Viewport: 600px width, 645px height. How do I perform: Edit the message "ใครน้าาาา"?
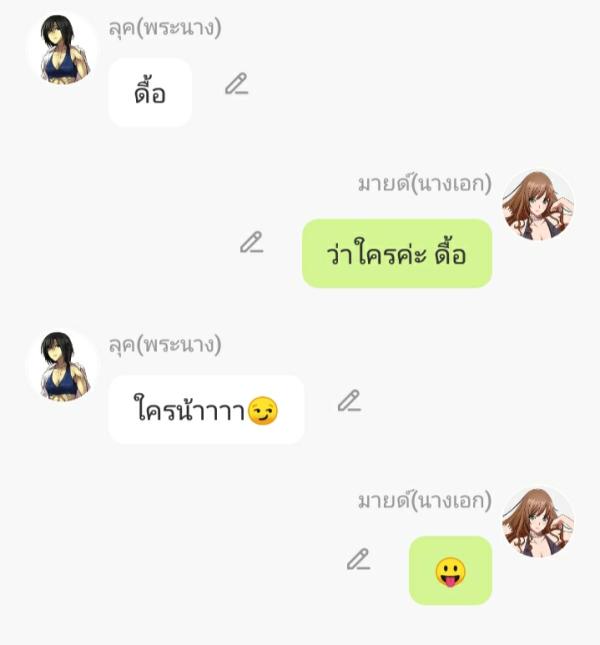click(x=349, y=401)
